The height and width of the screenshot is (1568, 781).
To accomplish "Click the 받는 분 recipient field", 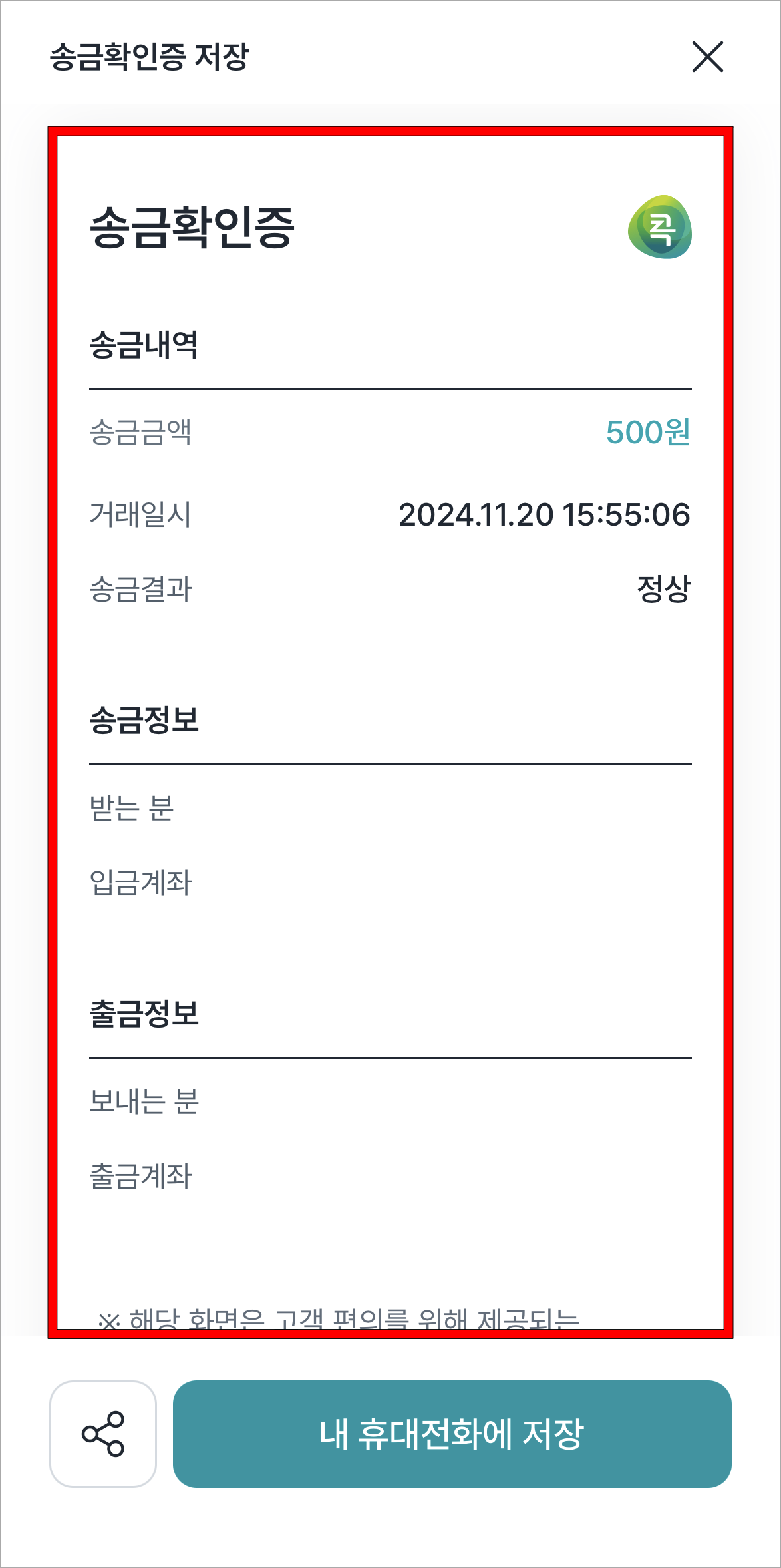I will [x=130, y=809].
